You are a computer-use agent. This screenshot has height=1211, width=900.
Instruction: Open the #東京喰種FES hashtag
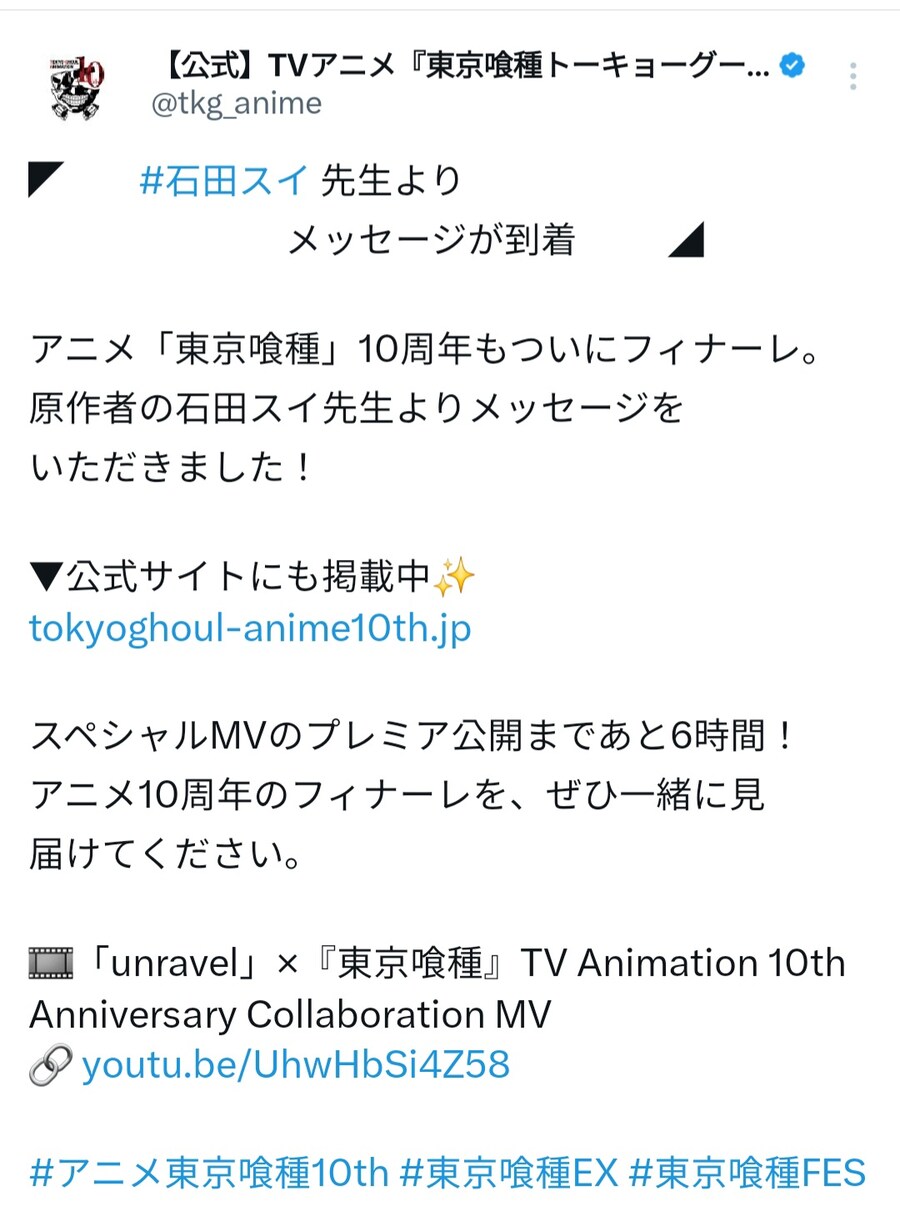point(746,1172)
